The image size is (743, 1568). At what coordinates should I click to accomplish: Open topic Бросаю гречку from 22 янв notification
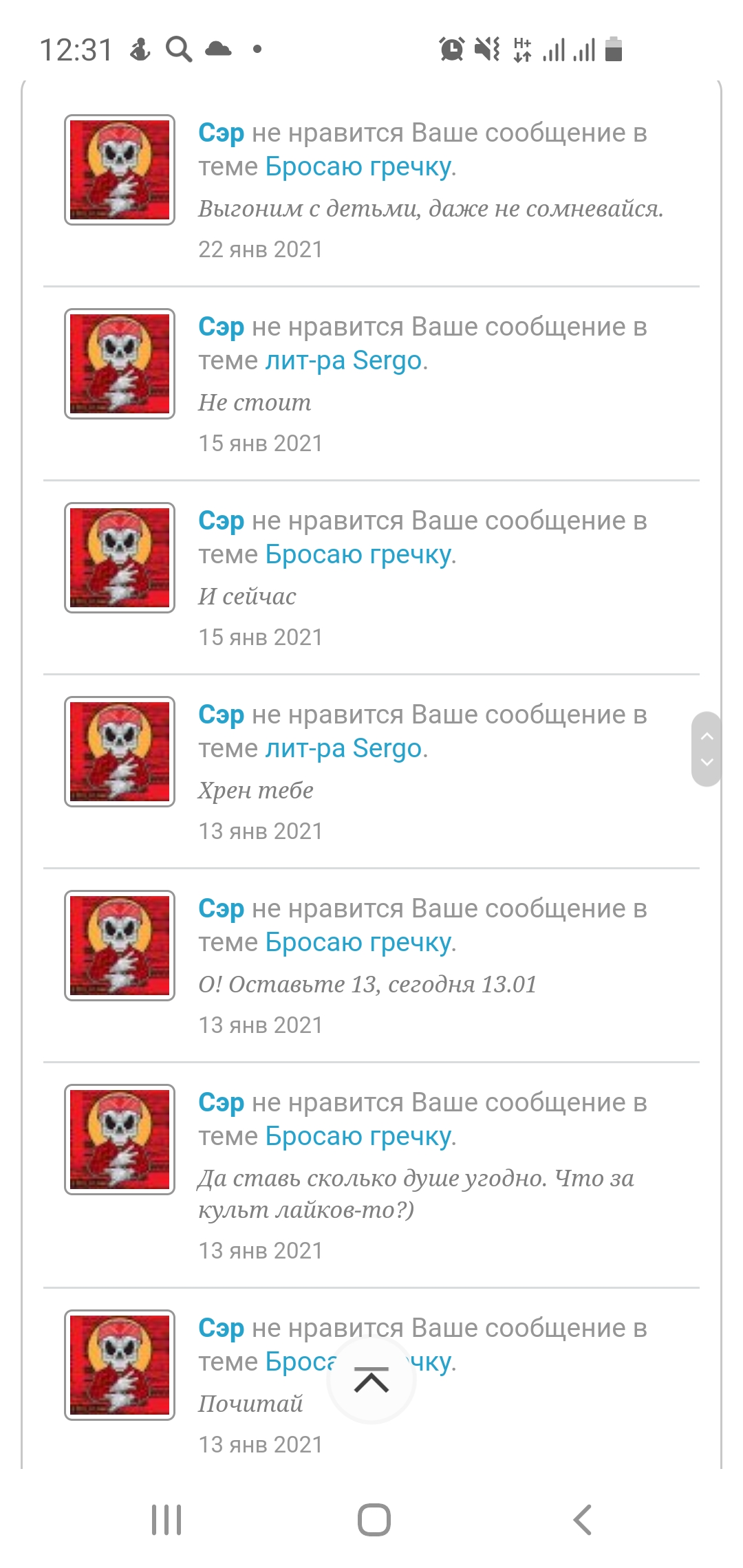[x=359, y=166]
